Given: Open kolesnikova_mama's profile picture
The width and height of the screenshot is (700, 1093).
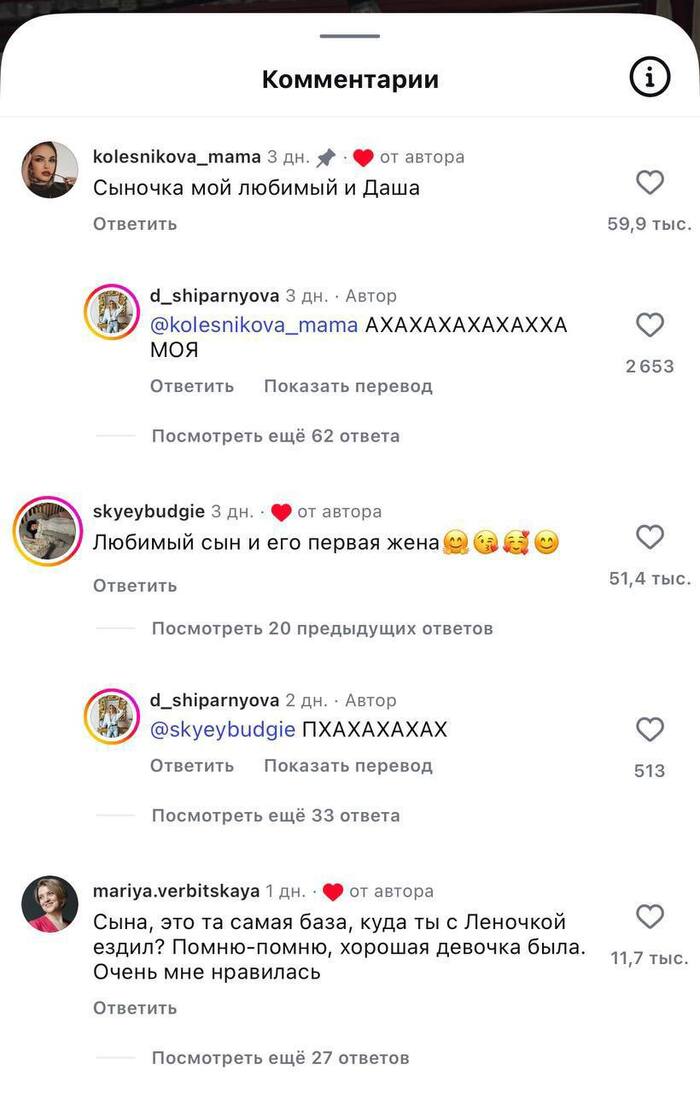Looking at the screenshot, I should [x=50, y=170].
